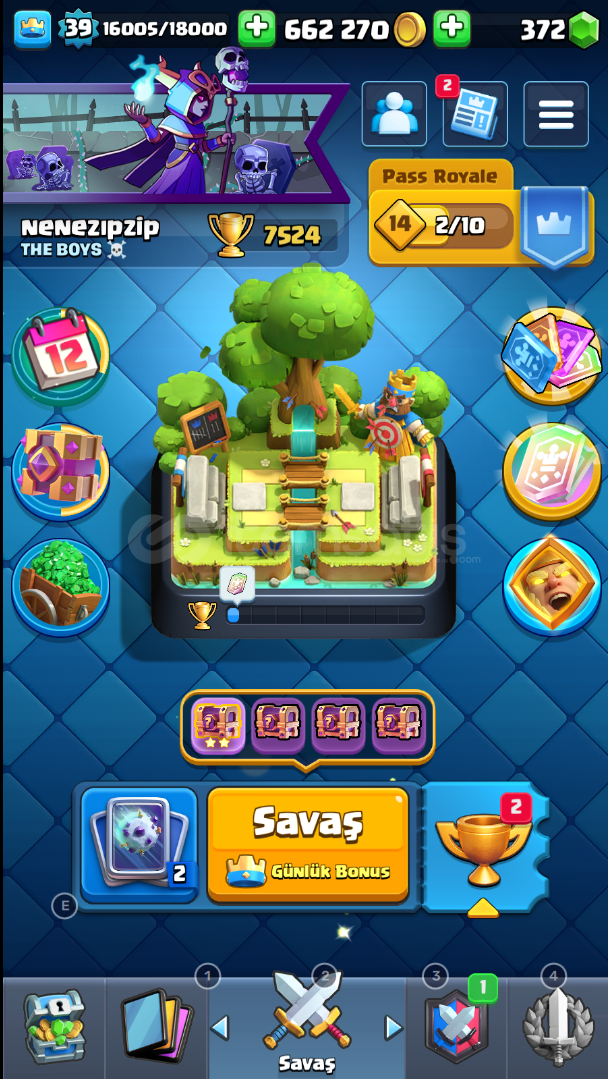Open the first star chest slot
The width and height of the screenshot is (608, 1079).
point(217,724)
